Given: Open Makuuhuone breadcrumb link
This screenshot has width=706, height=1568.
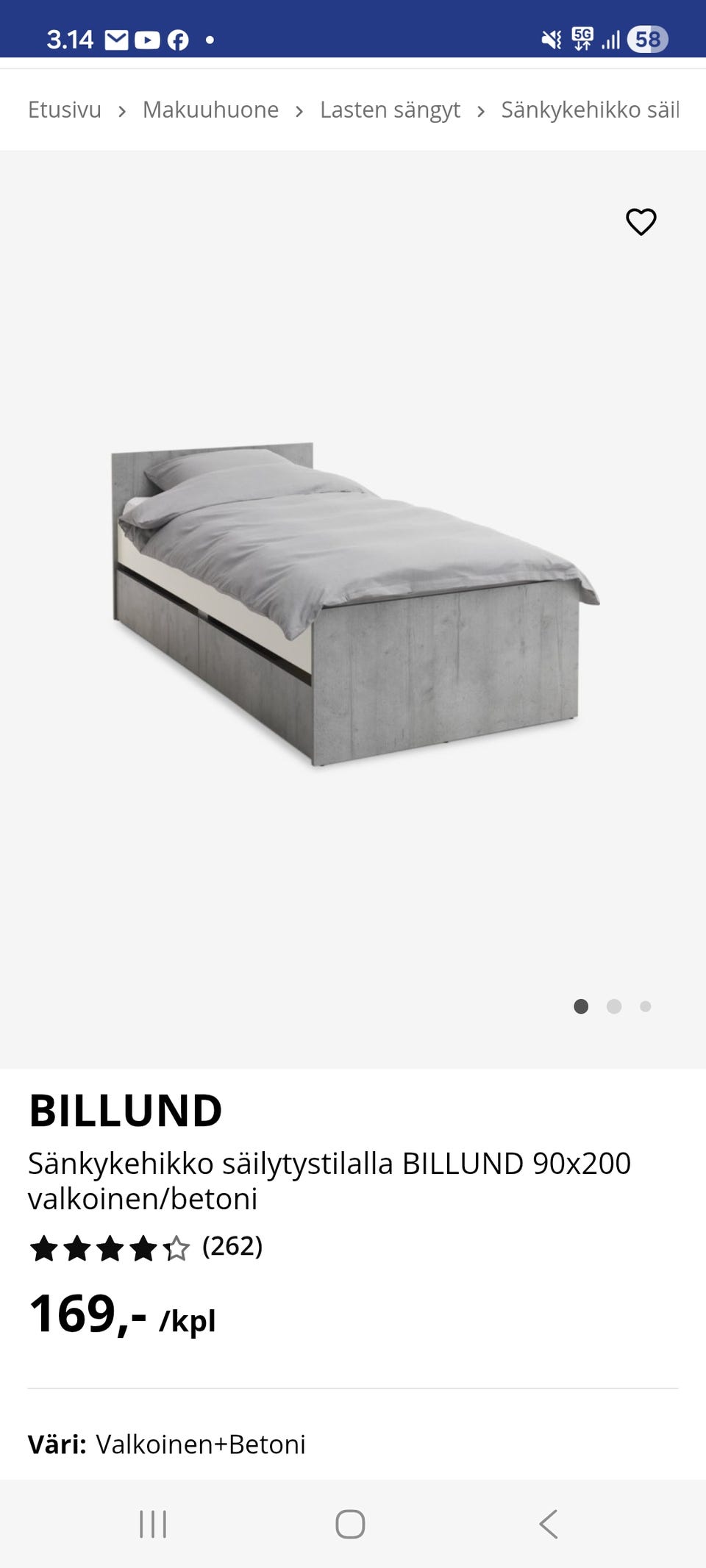Looking at the screenshot, I should coord(210,110).
